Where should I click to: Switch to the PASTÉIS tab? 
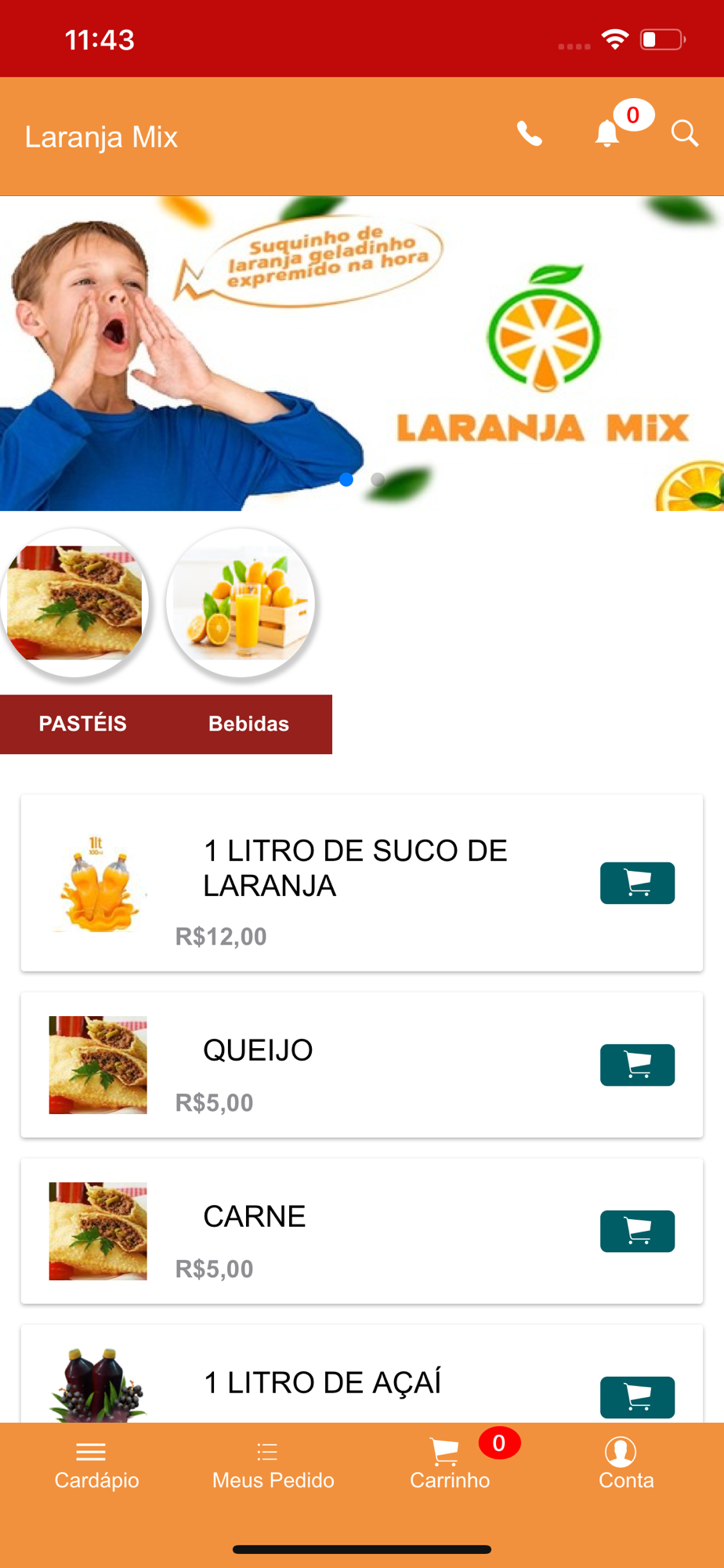click(x=83, y=724)
